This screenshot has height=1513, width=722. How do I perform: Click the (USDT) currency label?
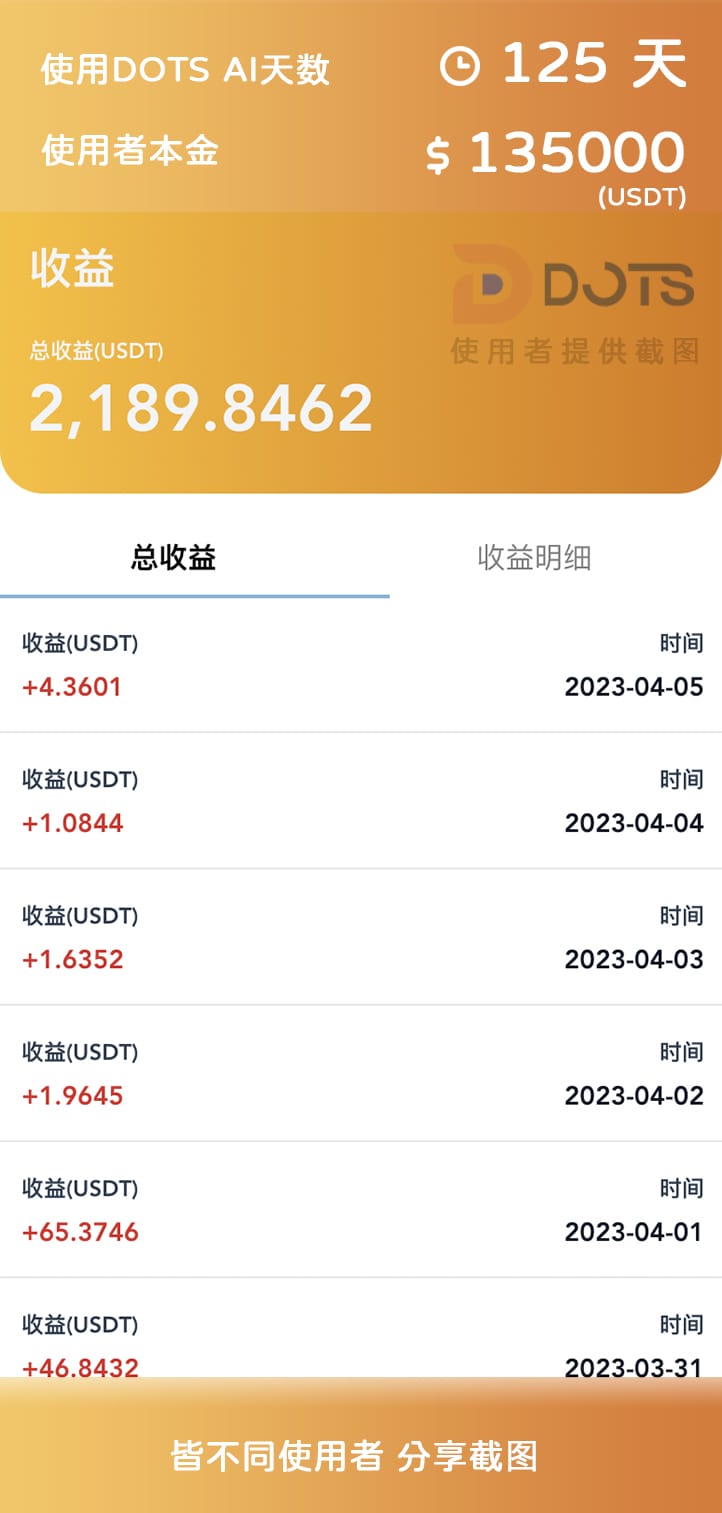pyautogui.click(x=641, y=199)
